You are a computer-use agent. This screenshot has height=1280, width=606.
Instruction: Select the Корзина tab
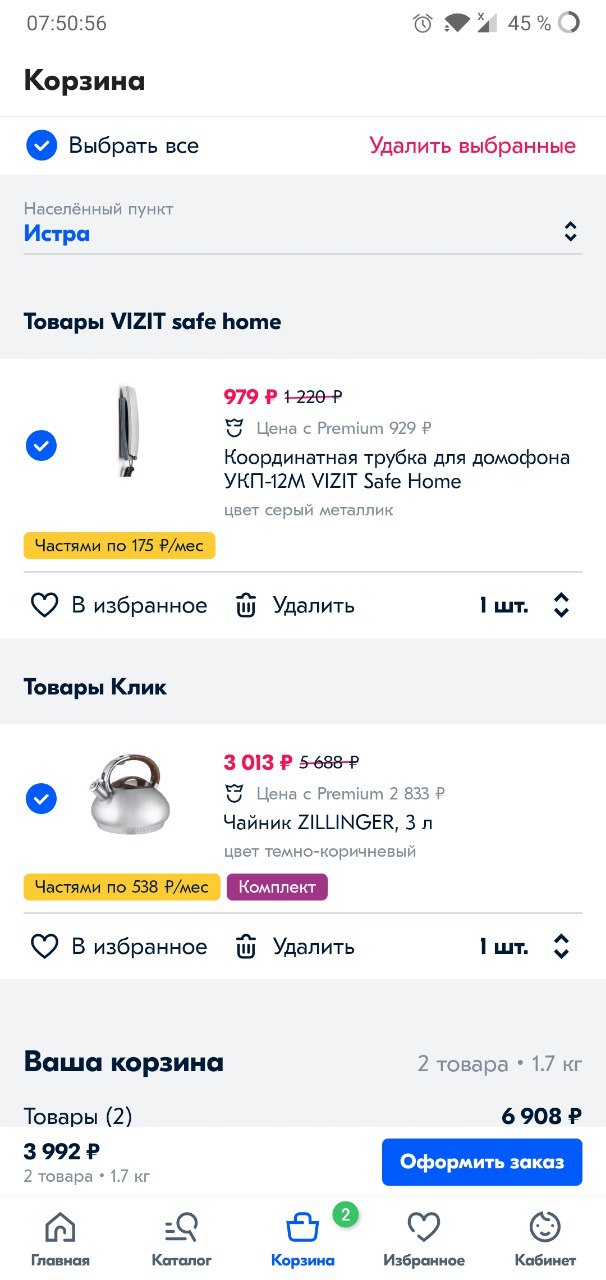tap(303, 1238)
